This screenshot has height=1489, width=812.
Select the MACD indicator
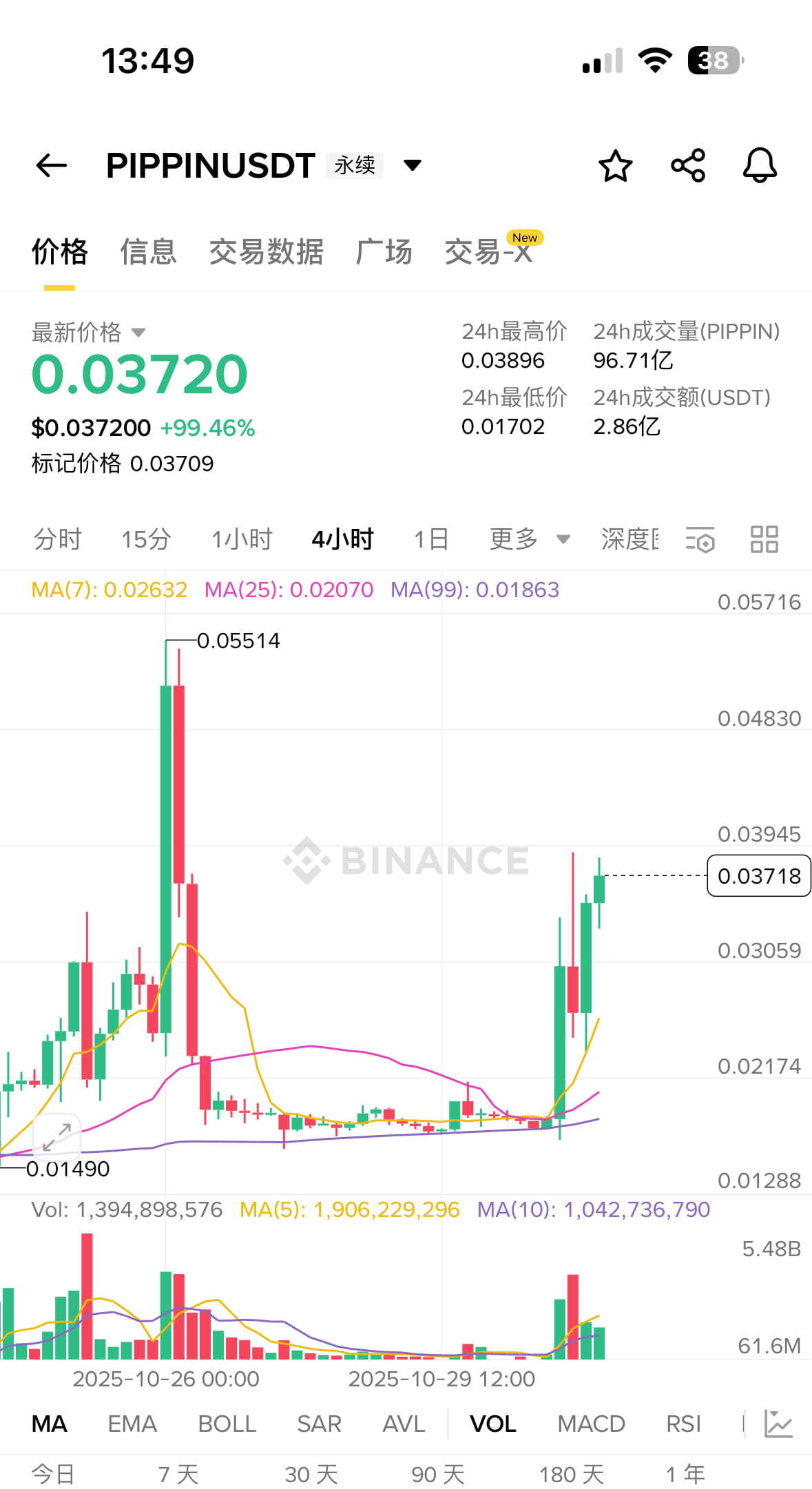(591, 1424)
